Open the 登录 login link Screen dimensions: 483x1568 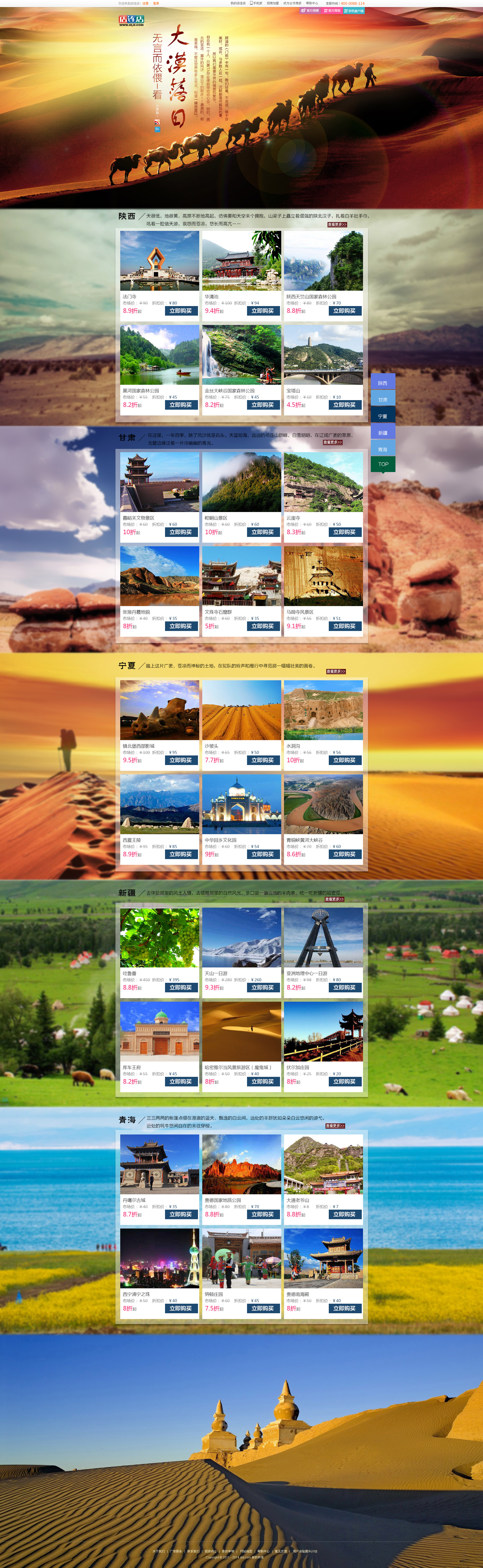point(156,3)
